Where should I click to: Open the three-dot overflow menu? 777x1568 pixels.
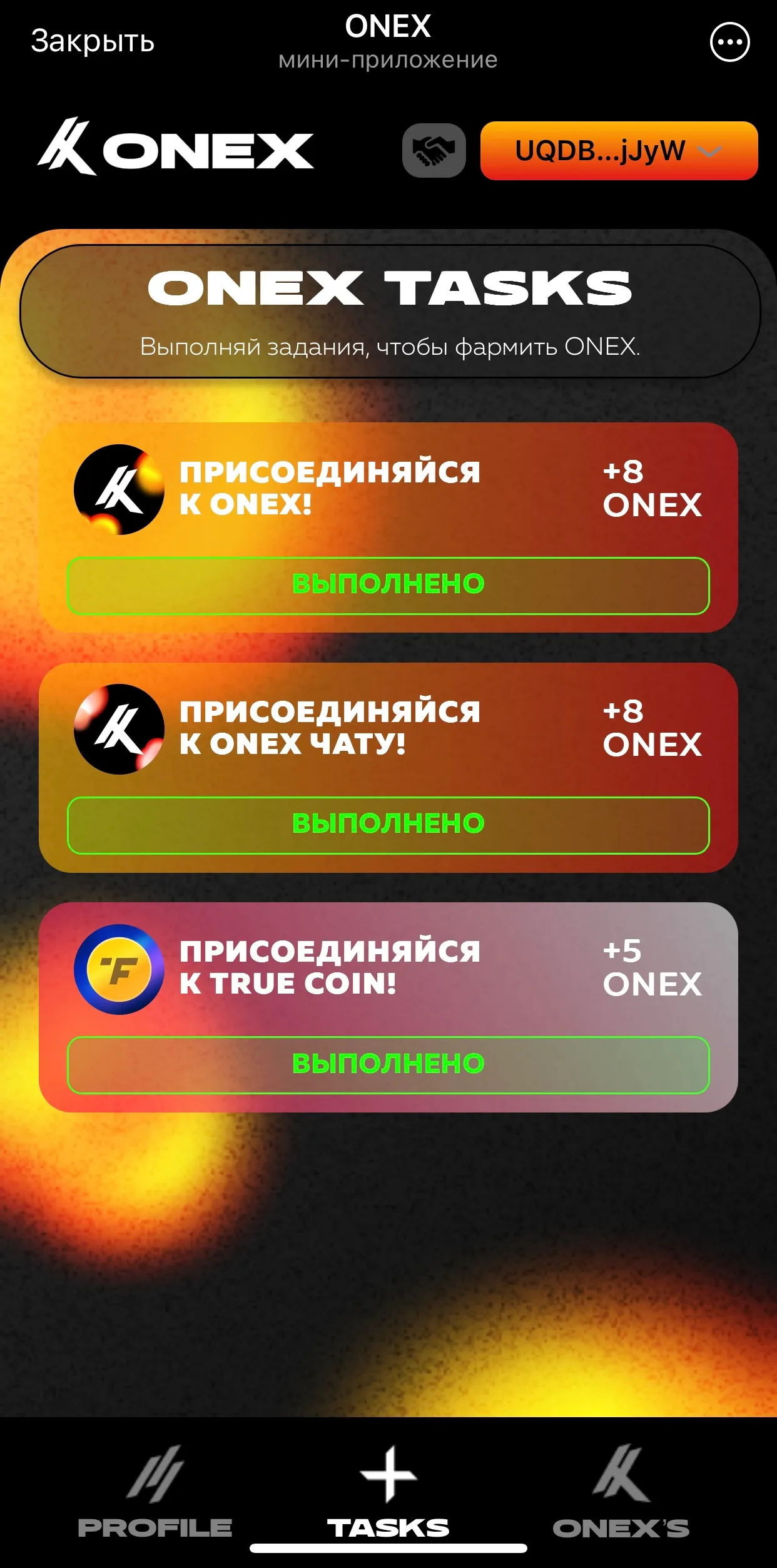click(729, 42)
